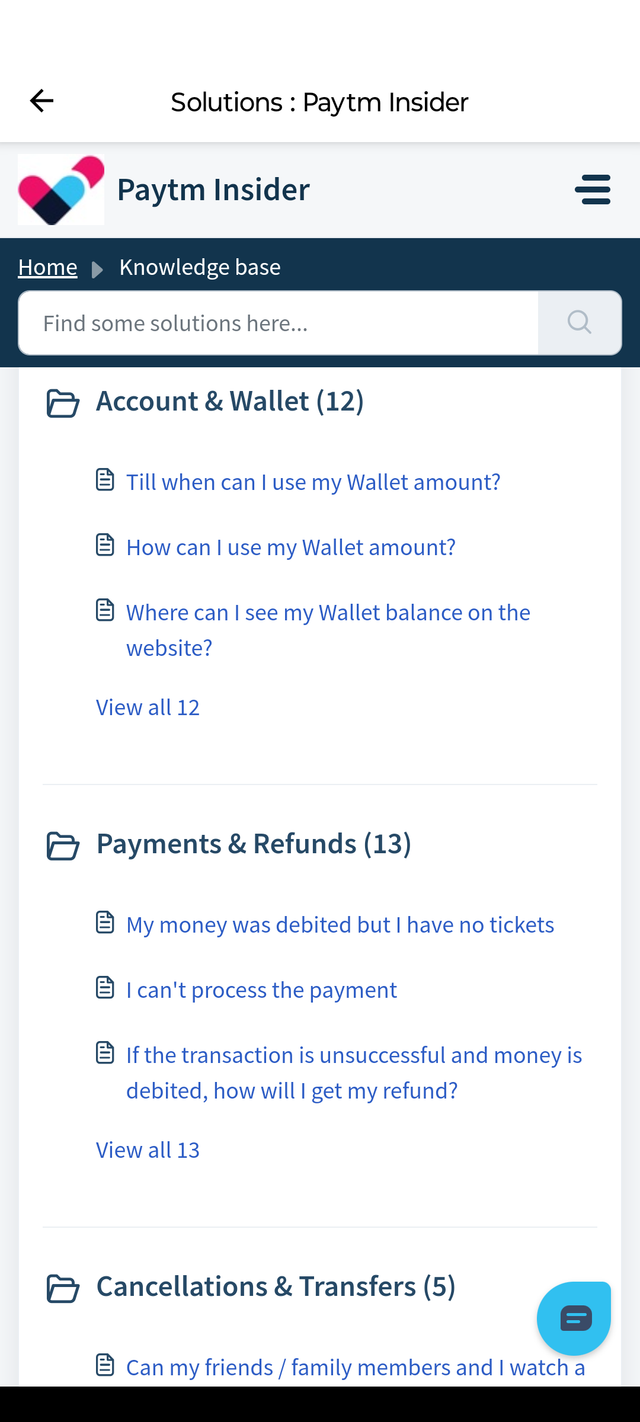Open the hamburger menu

tap(593, 189)
